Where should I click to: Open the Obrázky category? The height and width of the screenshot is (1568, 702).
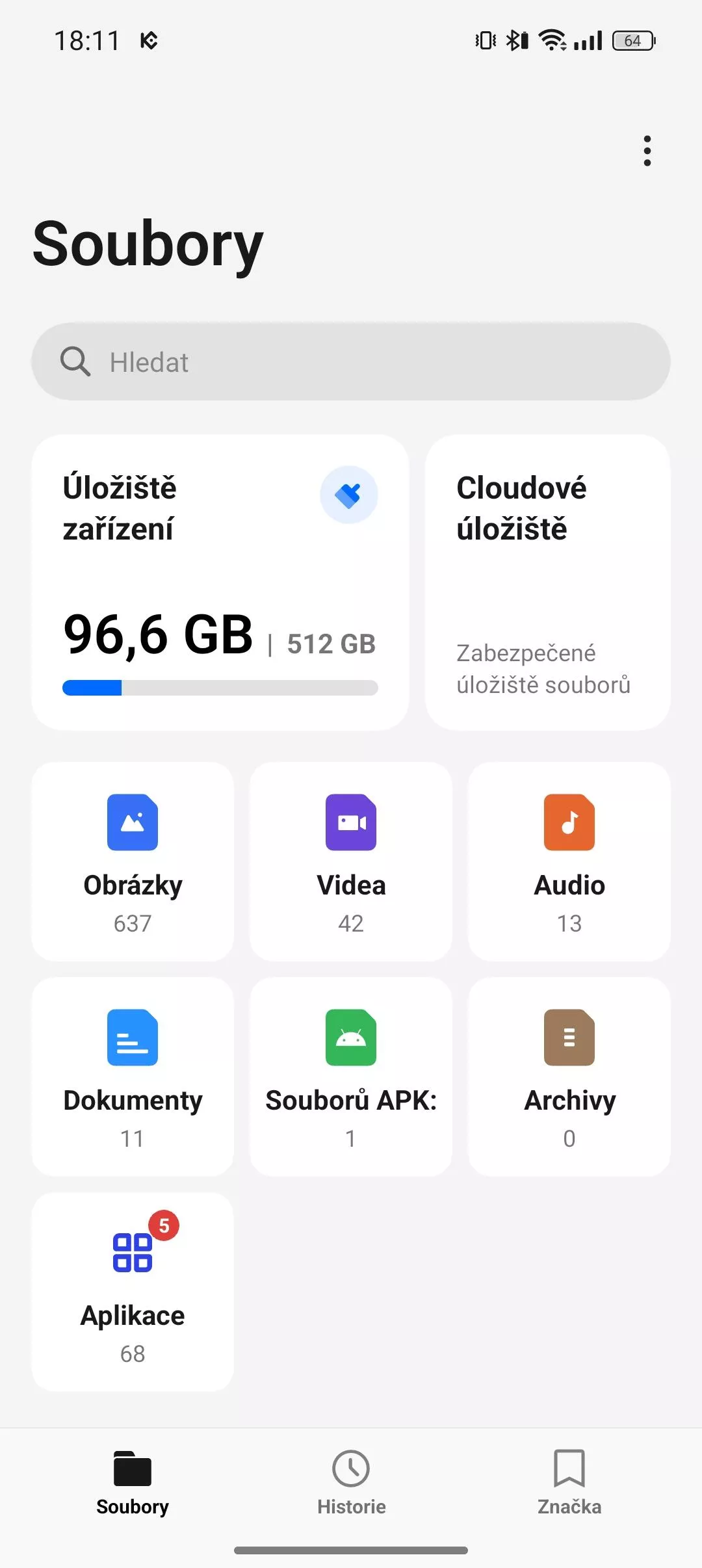coord(133,862)
